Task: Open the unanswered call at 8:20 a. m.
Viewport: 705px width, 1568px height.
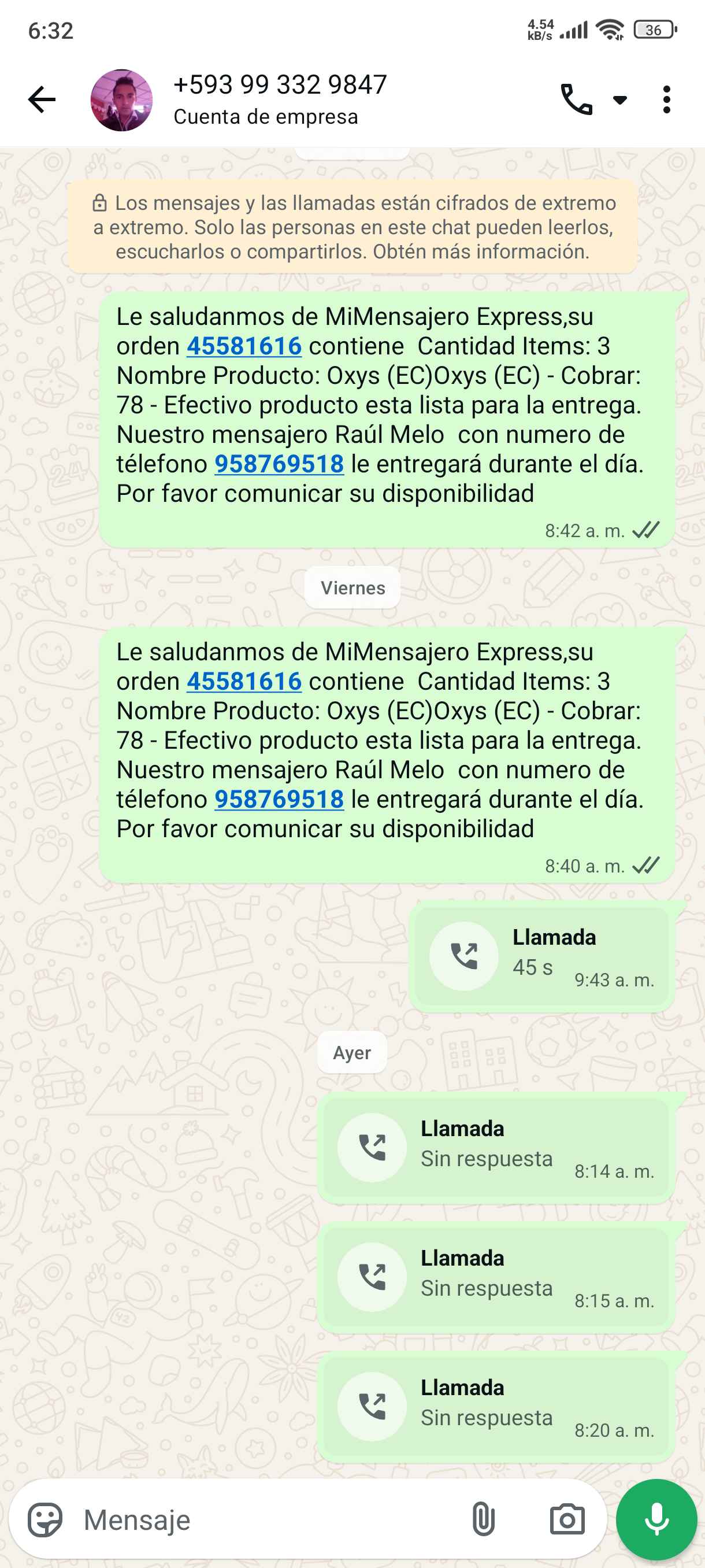Action: pyautogui.click(x=496, y=1407)
